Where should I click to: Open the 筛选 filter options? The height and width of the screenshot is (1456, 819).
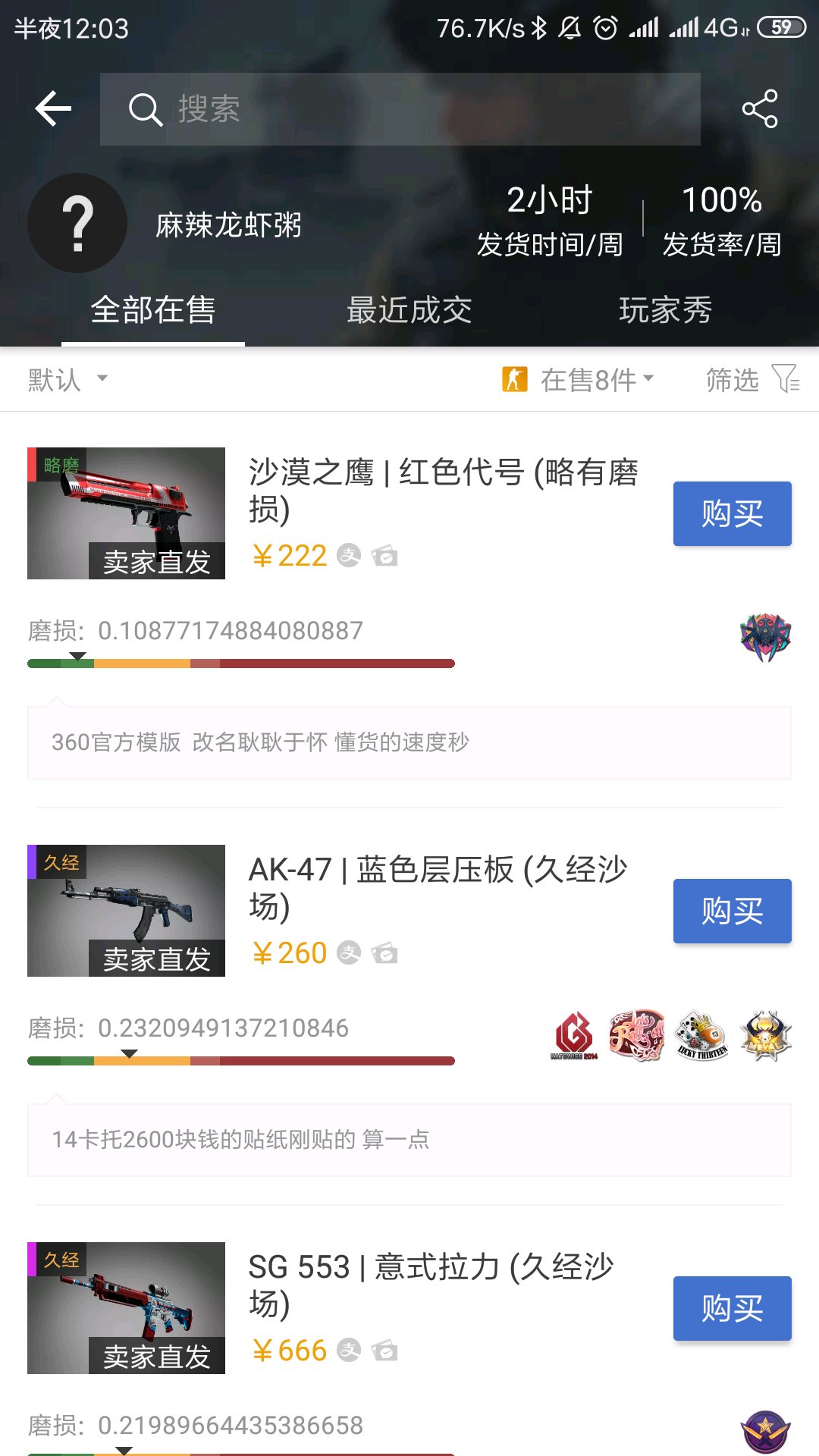[752, 379]
